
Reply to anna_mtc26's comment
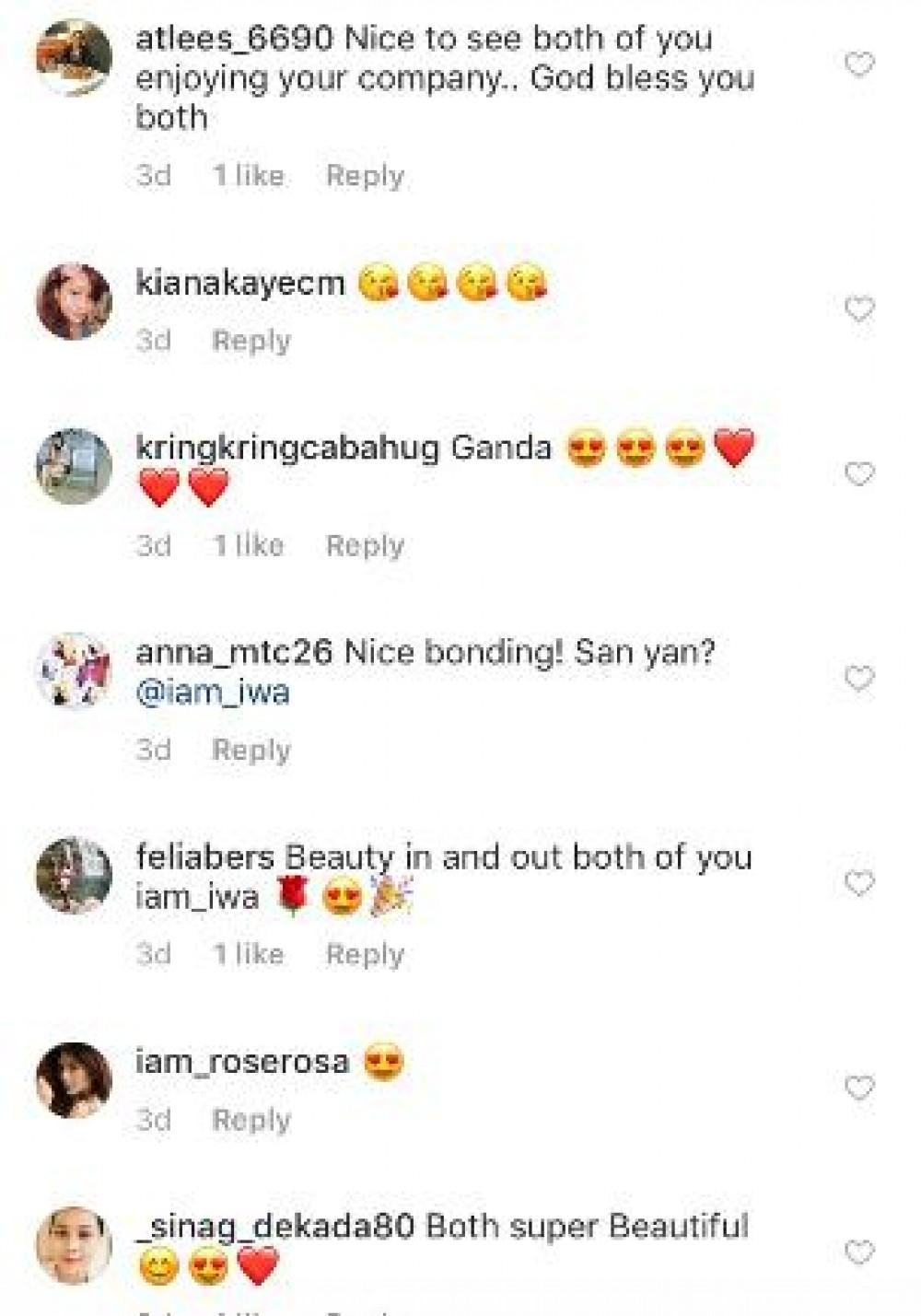[x=251, y=751]
